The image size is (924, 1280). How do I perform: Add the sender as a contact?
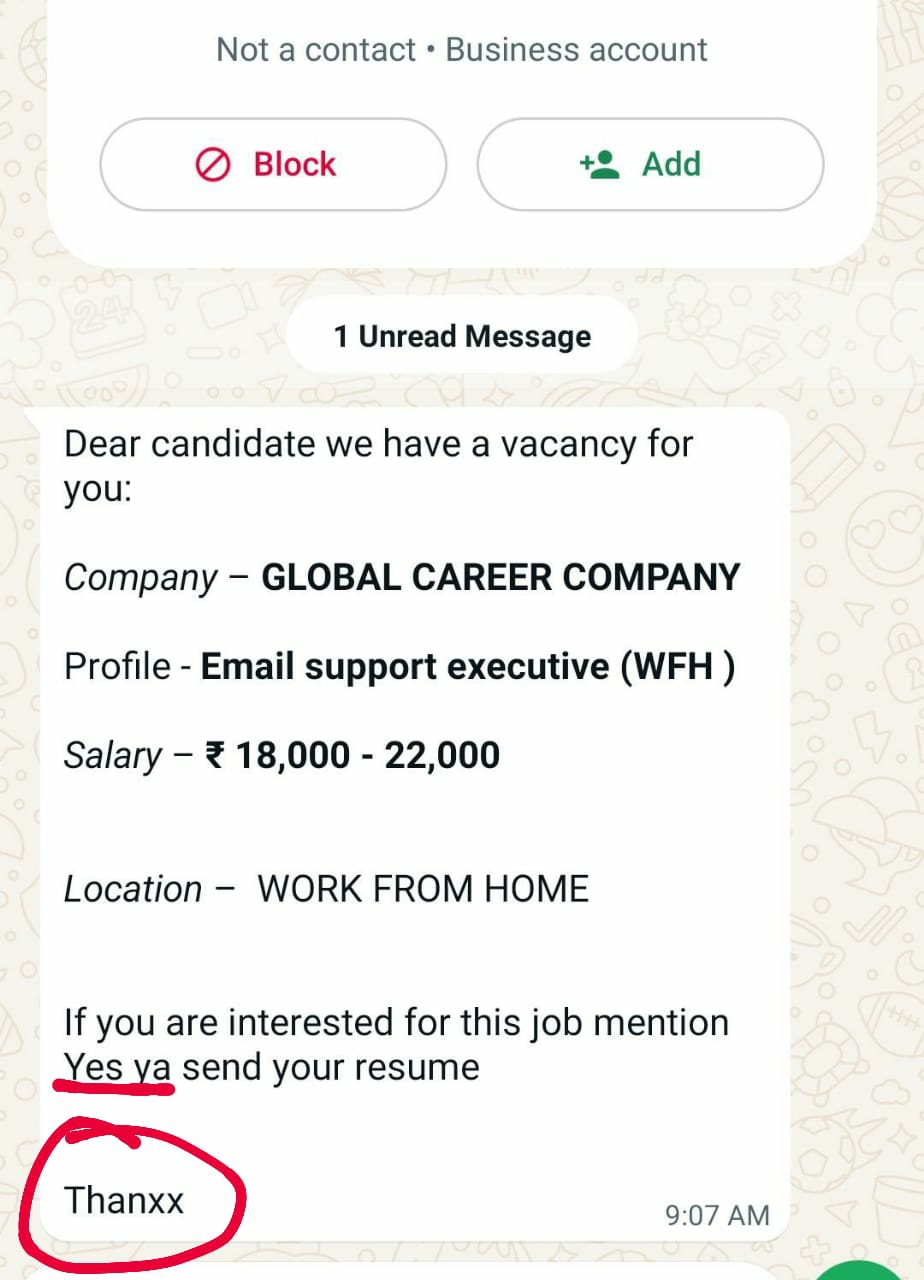tap(650, 165)
